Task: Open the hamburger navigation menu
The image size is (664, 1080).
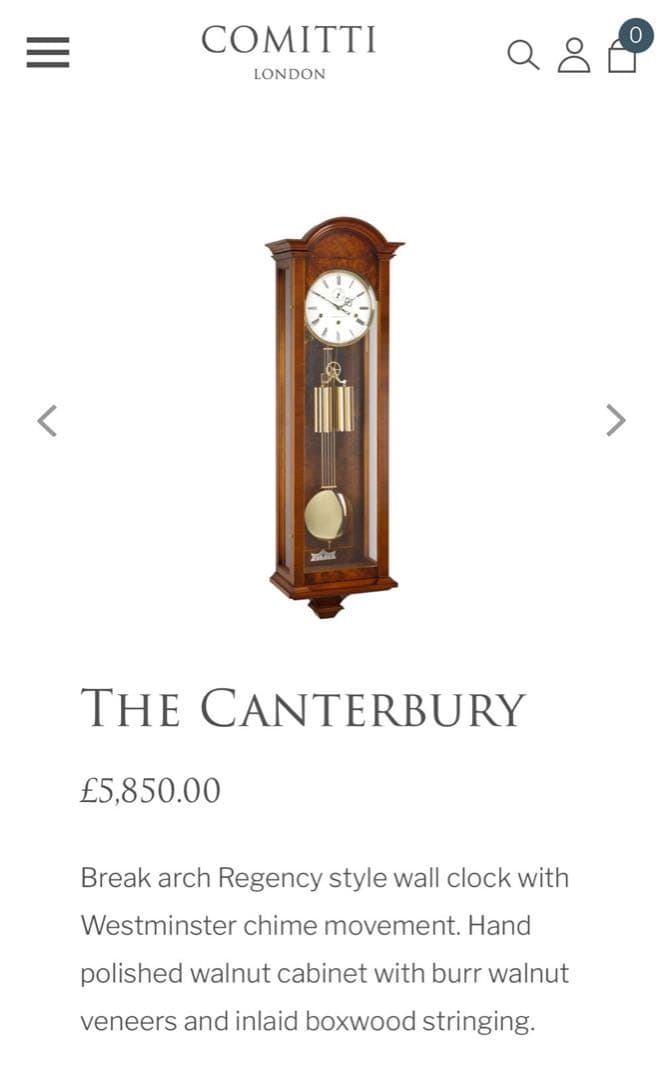Action: click(48, 52)
